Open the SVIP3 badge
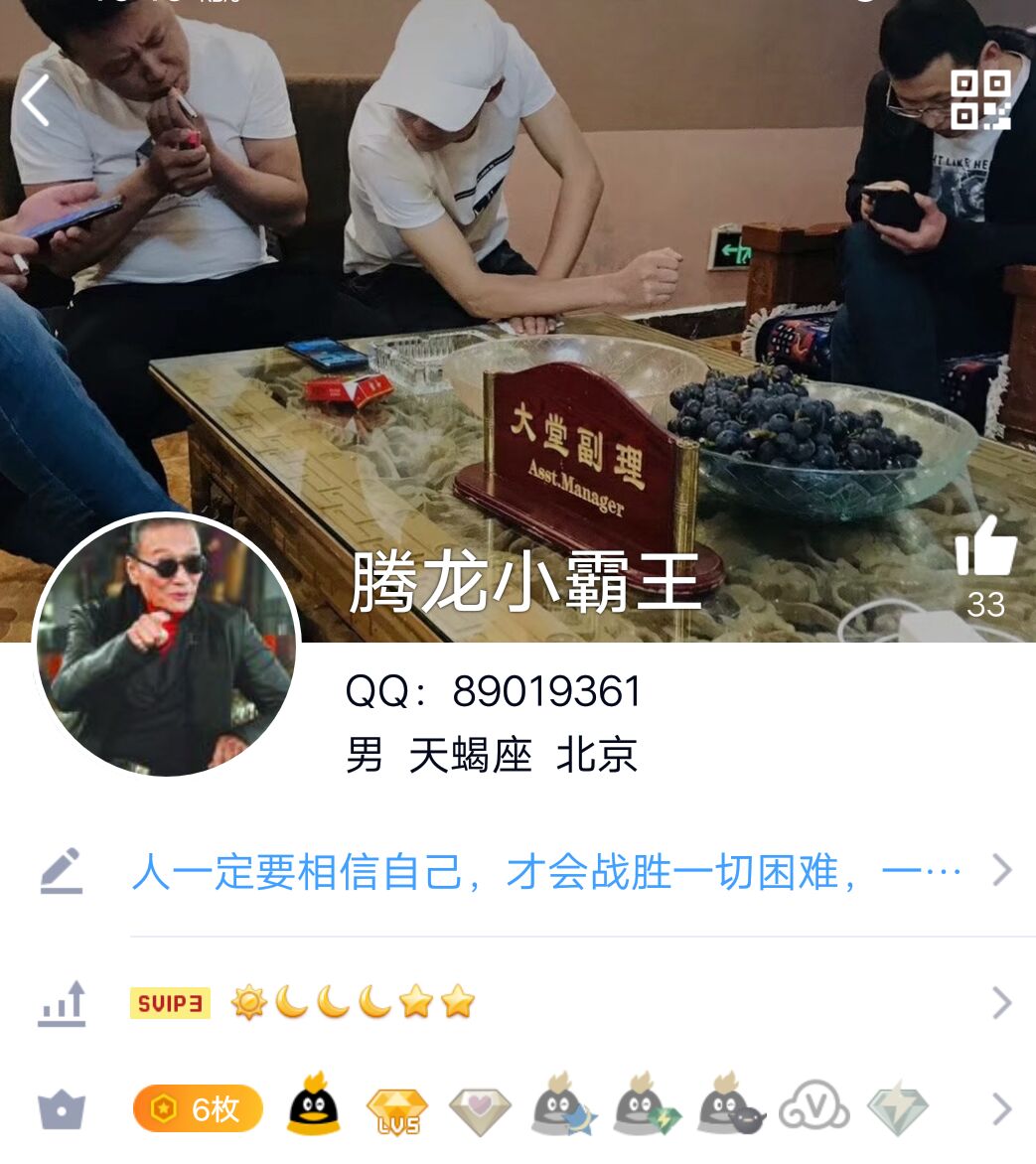The height and width of the screenshot is (1164, 1036). tap(169, 1005)
